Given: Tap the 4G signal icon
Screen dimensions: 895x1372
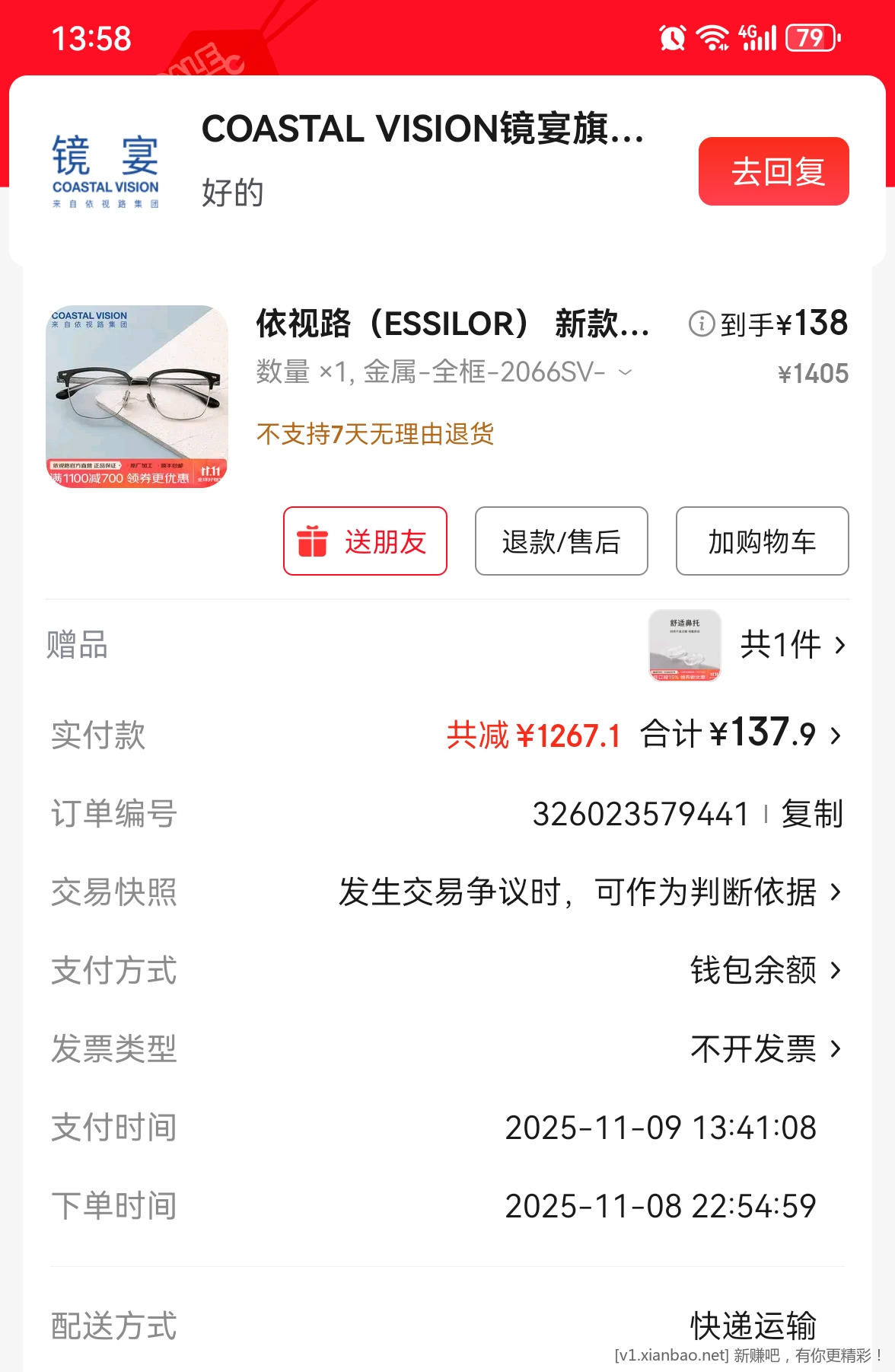Looking at the screenshot, I should (753, 37).
